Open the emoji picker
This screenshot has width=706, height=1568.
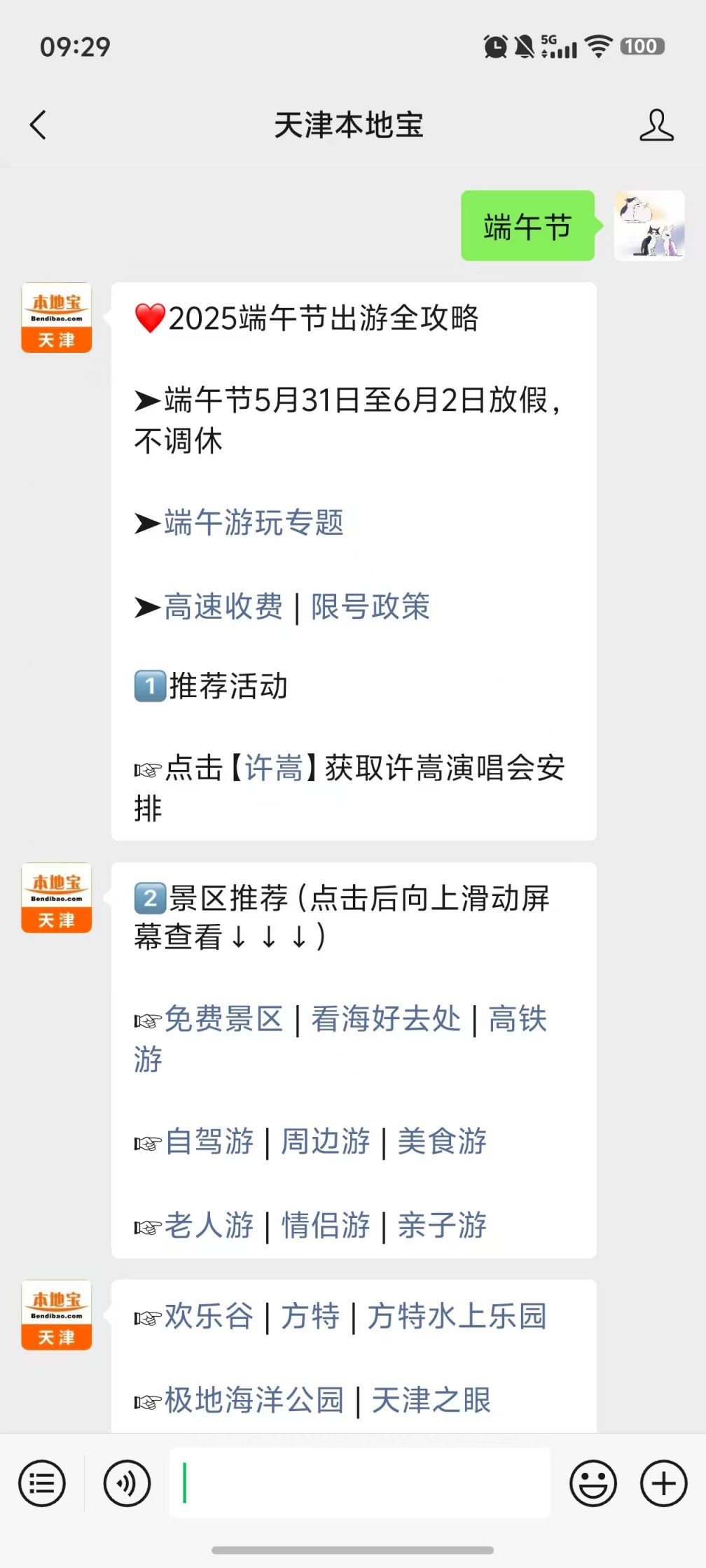click(x=593, y=1483)
